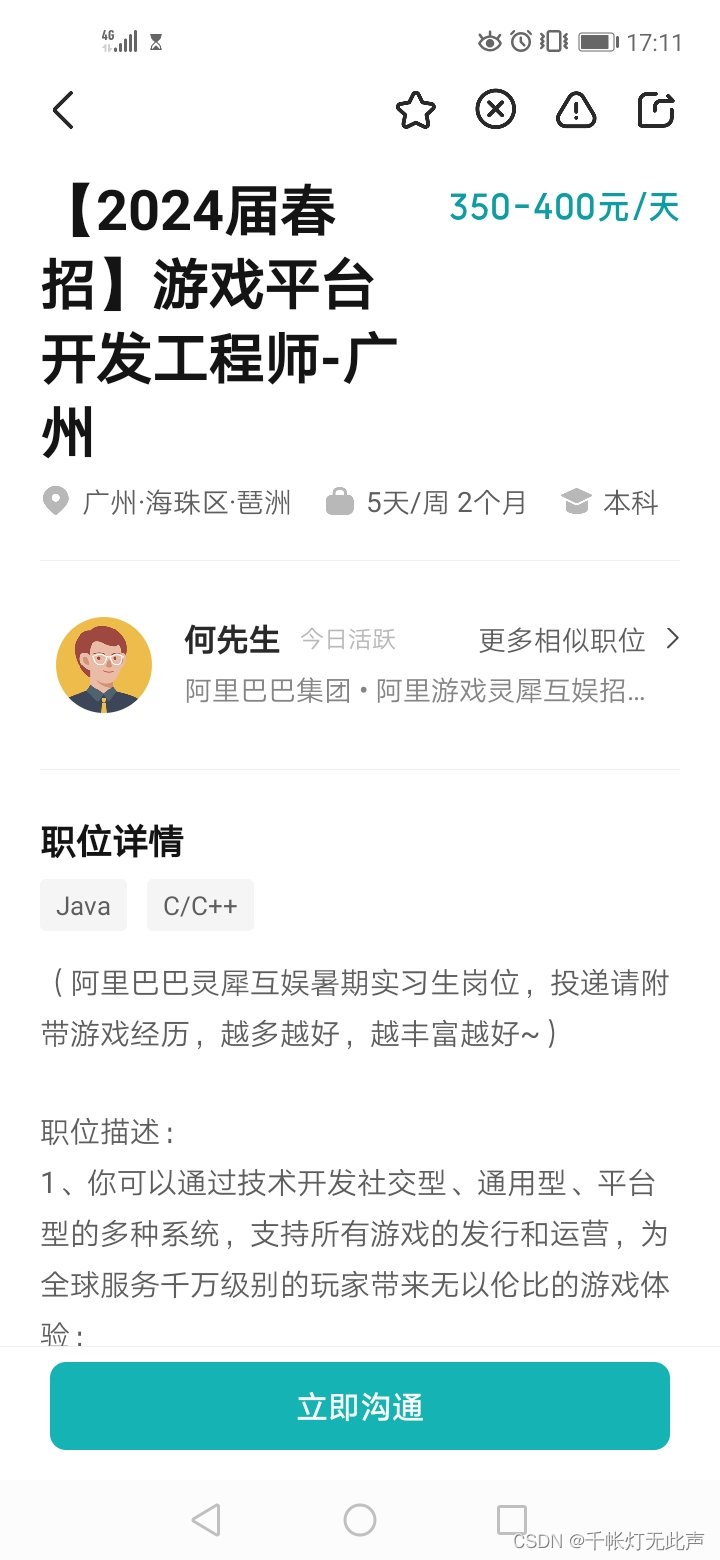
Task: Select the C/C++ skill tag
Action: [x=200, y=906]
